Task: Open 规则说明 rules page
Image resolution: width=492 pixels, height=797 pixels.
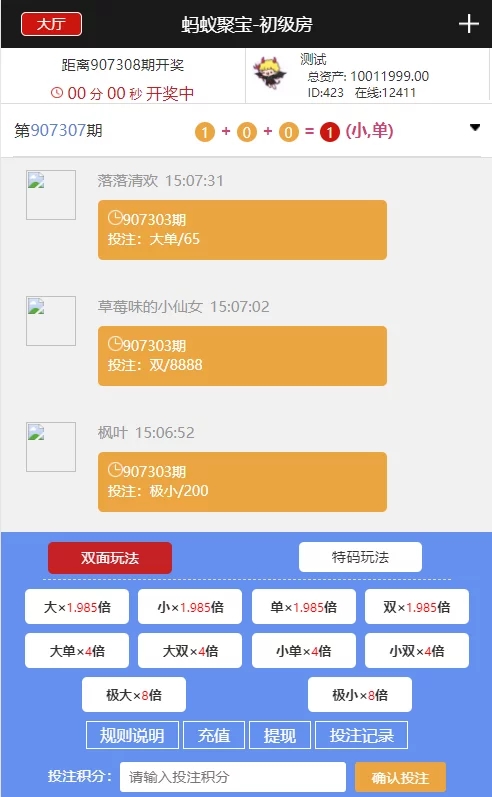Action: tap(132, 735)
